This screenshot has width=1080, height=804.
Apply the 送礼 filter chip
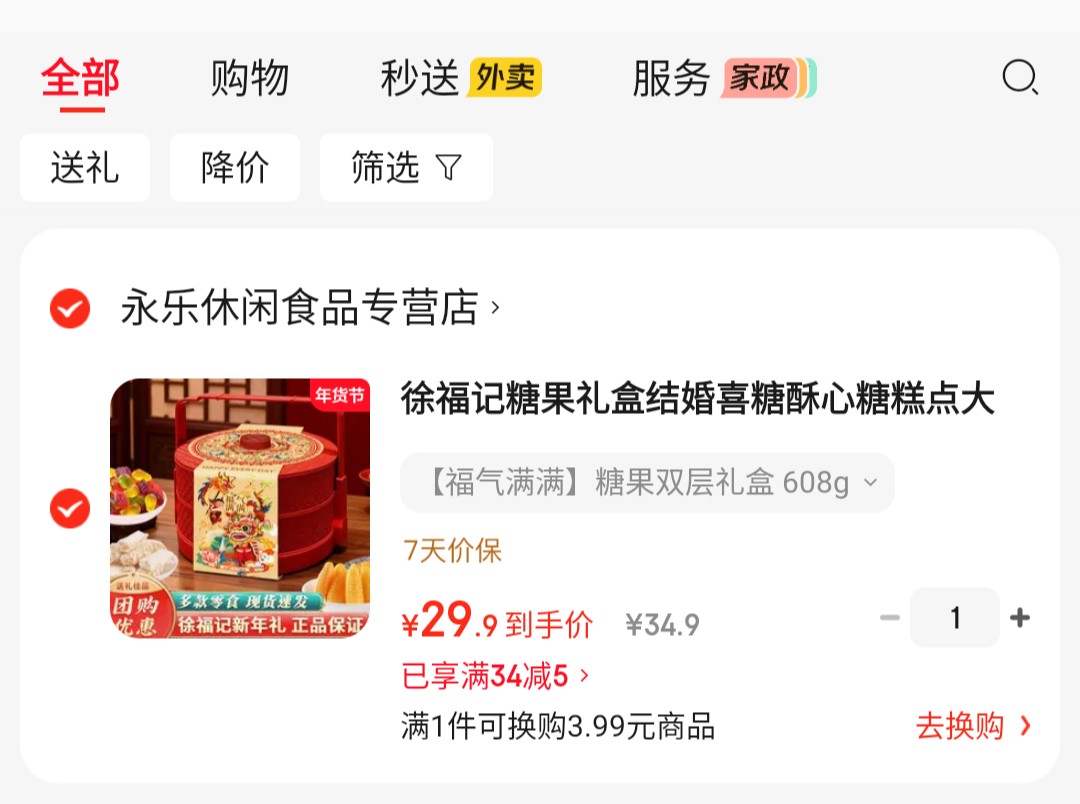coord(85,168)
